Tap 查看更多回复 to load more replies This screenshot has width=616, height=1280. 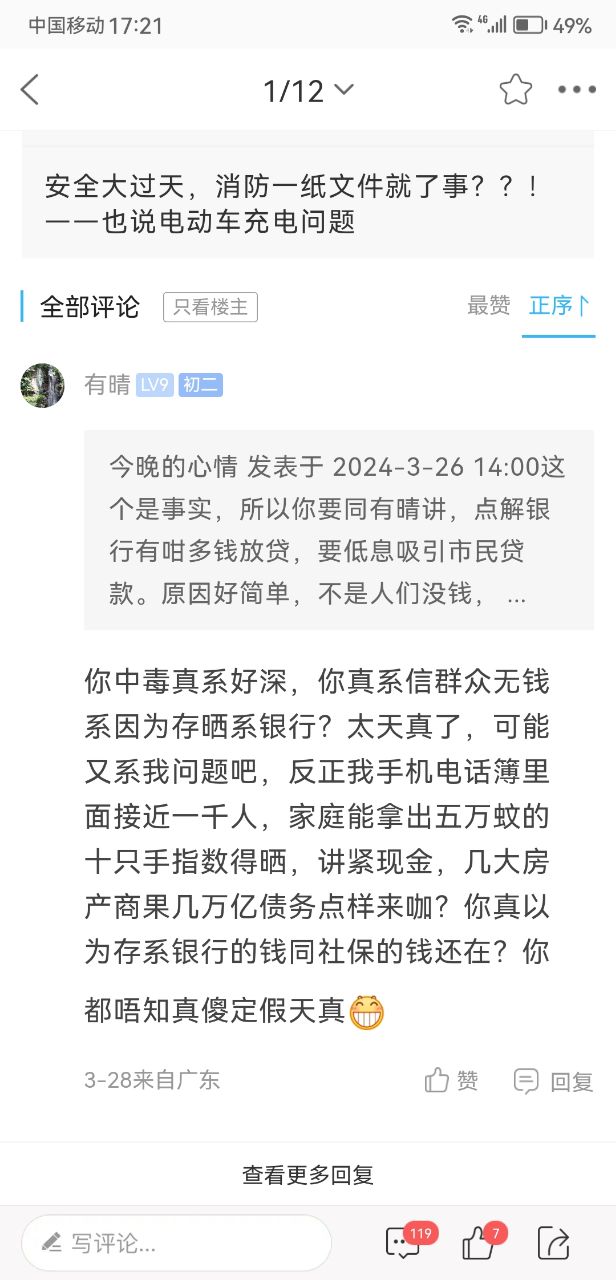308,1175
